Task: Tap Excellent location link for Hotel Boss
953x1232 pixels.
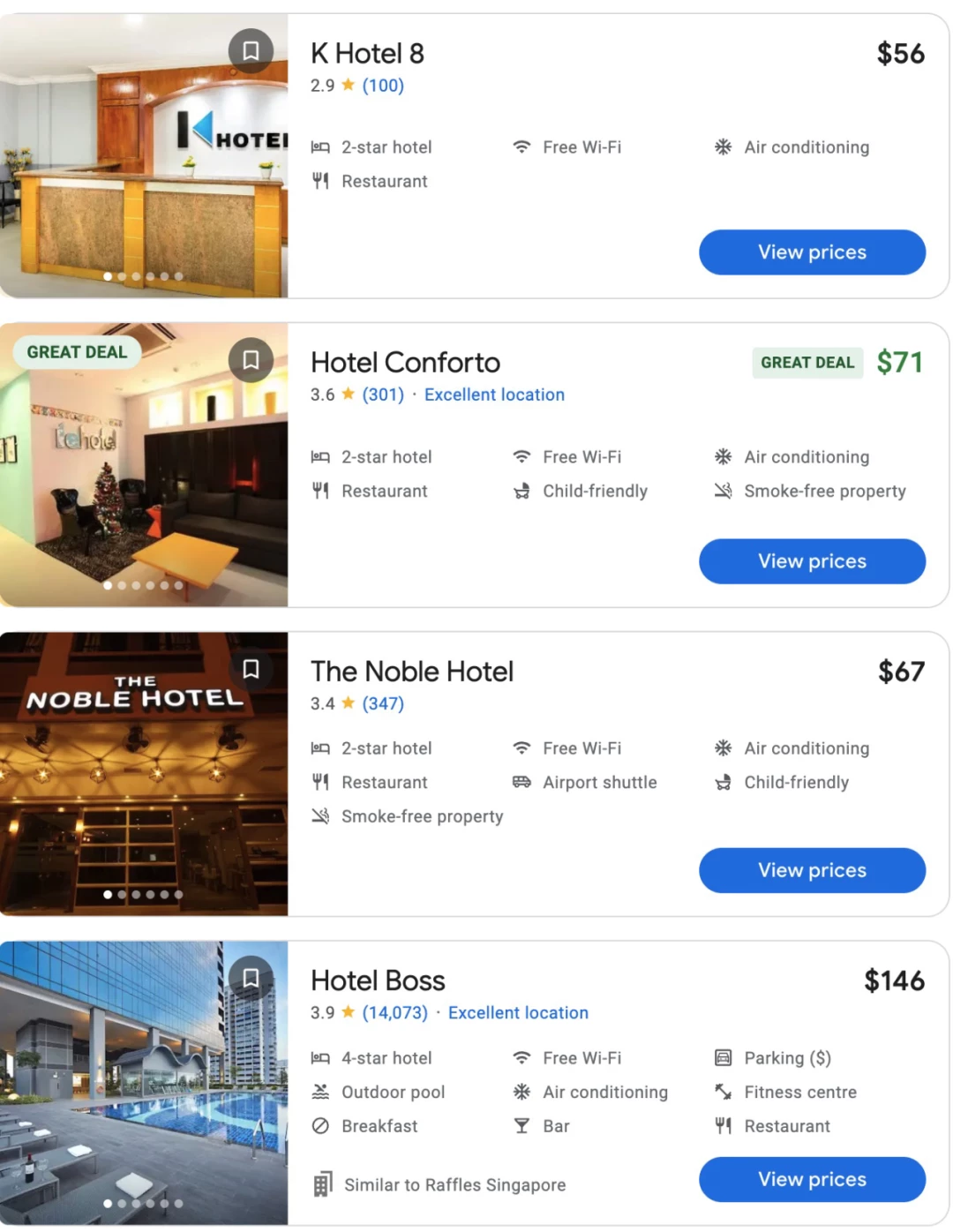Action: [x=518, y=1012]
